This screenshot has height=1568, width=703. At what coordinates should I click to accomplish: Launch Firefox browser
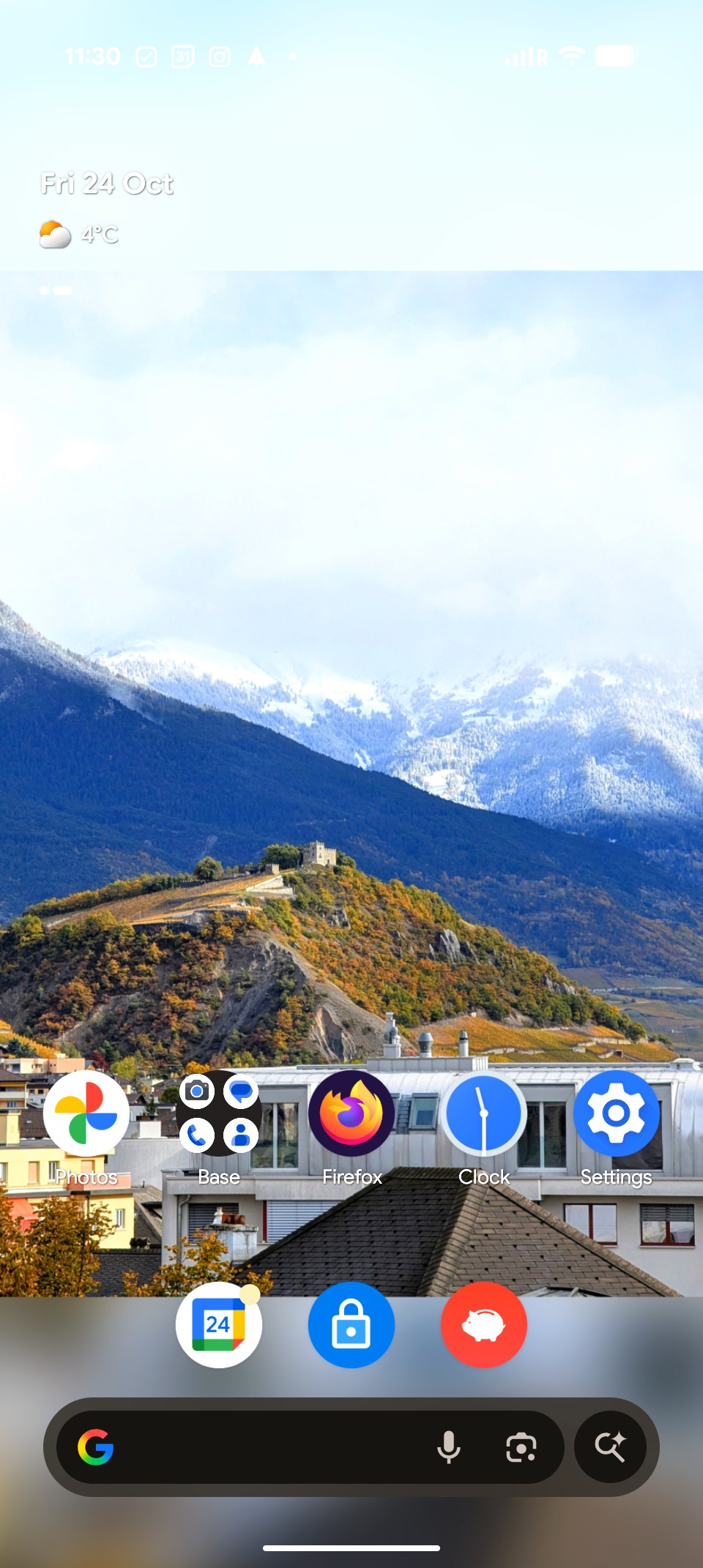pyautogui.click(x=351, y=1113)
